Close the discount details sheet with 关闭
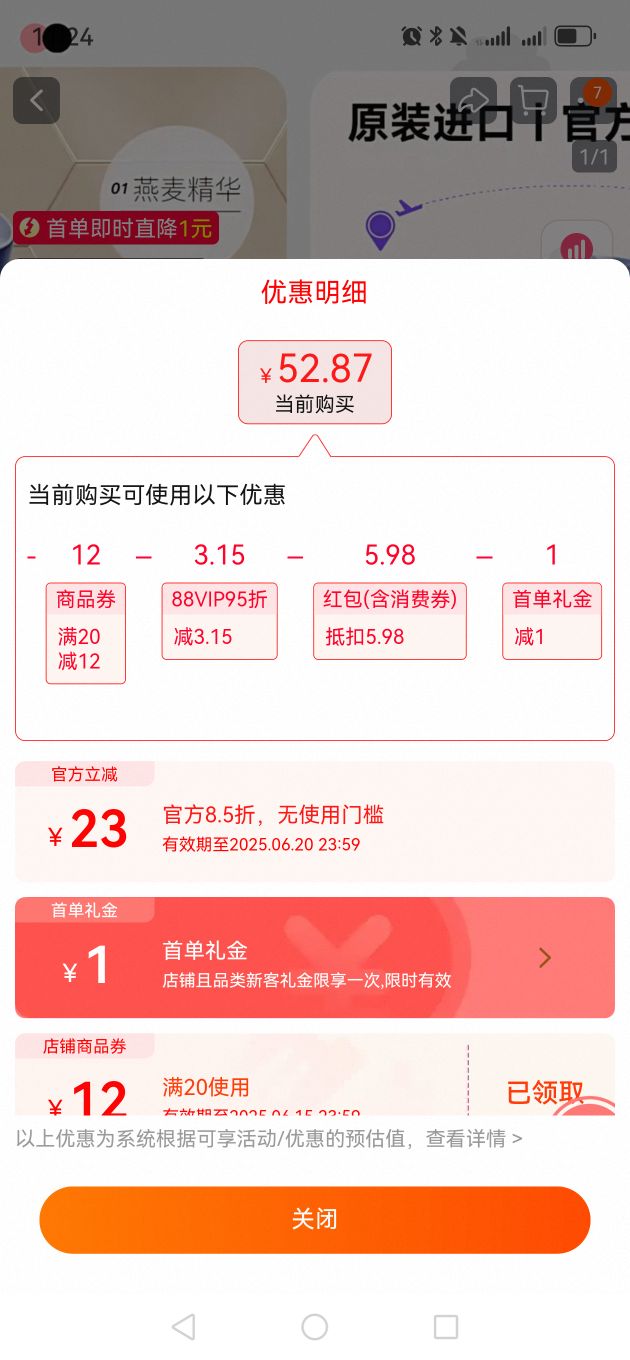 (x=314, y=1219)
